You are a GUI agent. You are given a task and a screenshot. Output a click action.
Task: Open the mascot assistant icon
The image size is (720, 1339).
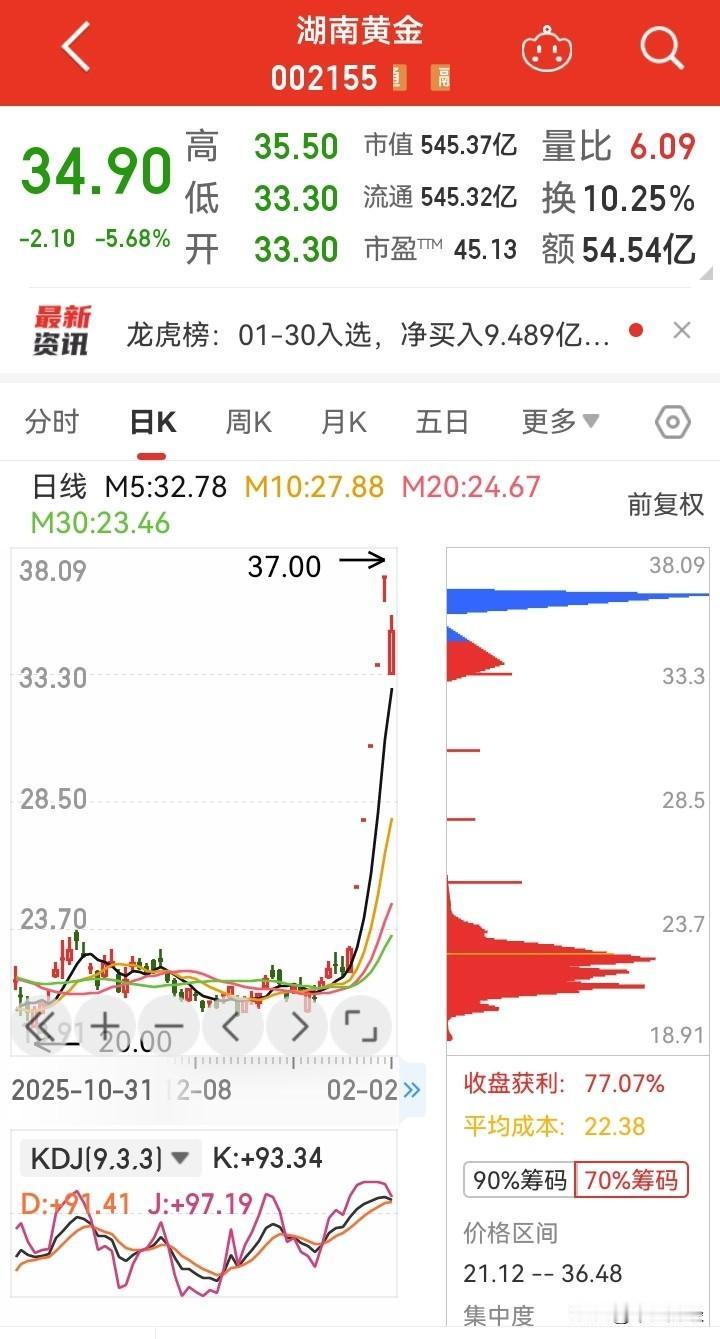(x=547, y=48)
